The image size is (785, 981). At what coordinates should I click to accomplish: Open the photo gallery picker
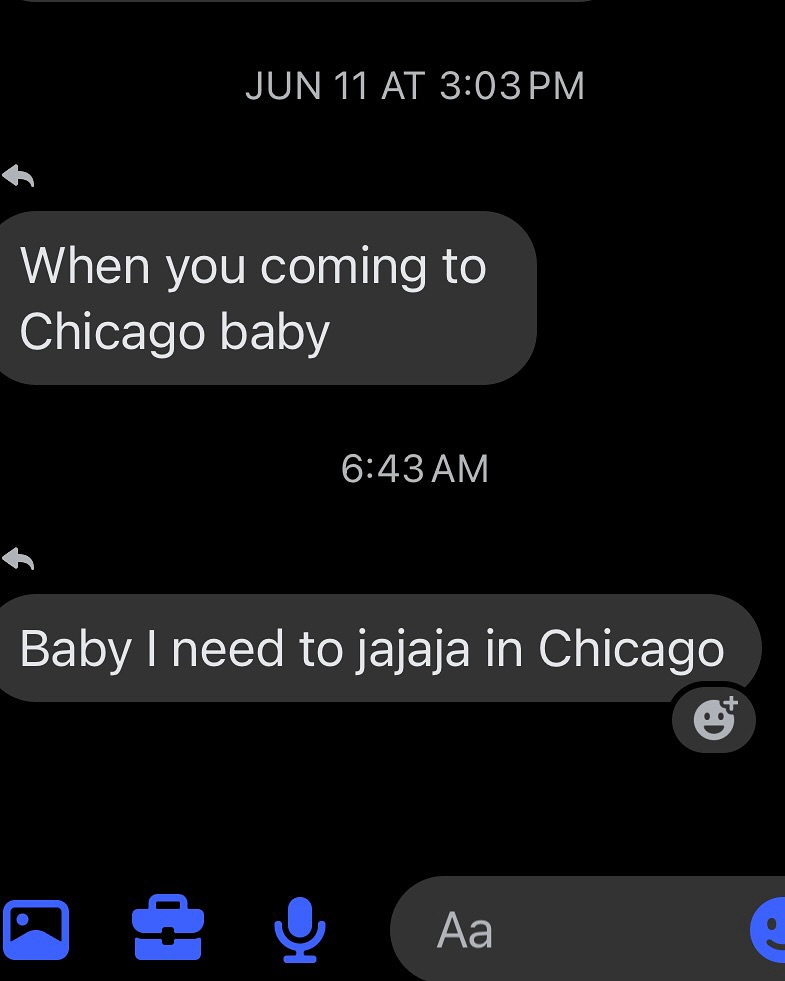pyautogui.click(x=36, y=929)
